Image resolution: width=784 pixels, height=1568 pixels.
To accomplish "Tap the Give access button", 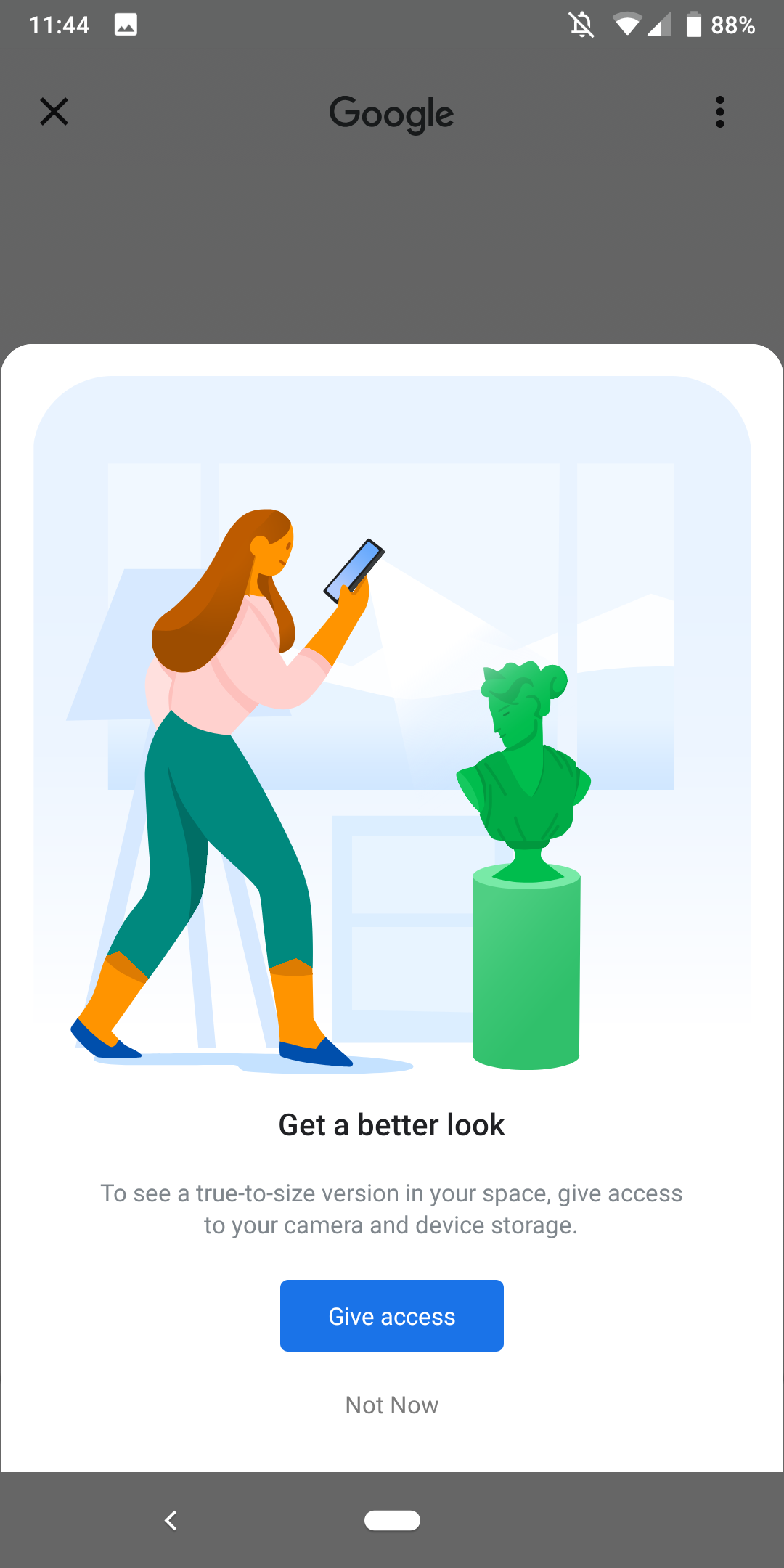I will point(392,1315).
